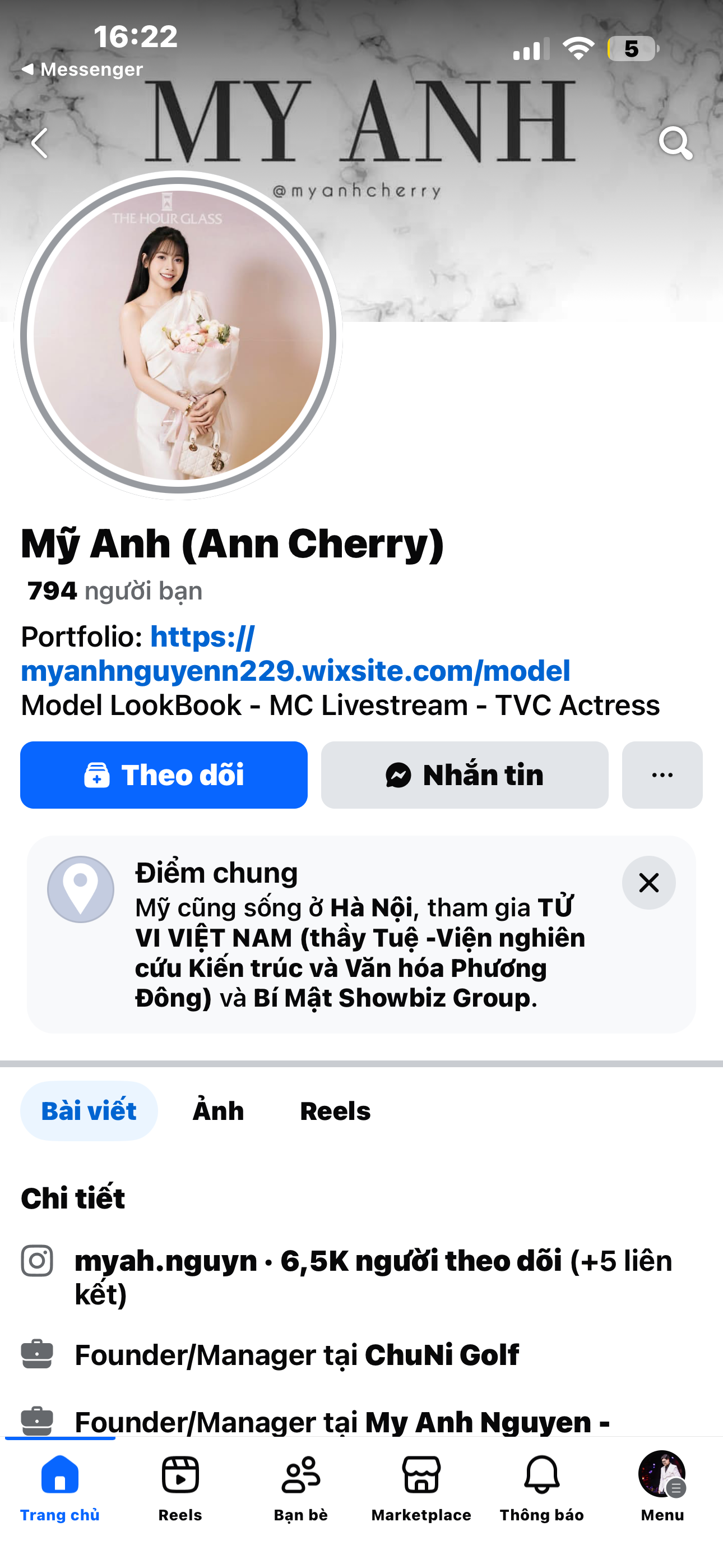Open Reels in the bottom navigation
Screen dimensions: 723x1568
180,1485
